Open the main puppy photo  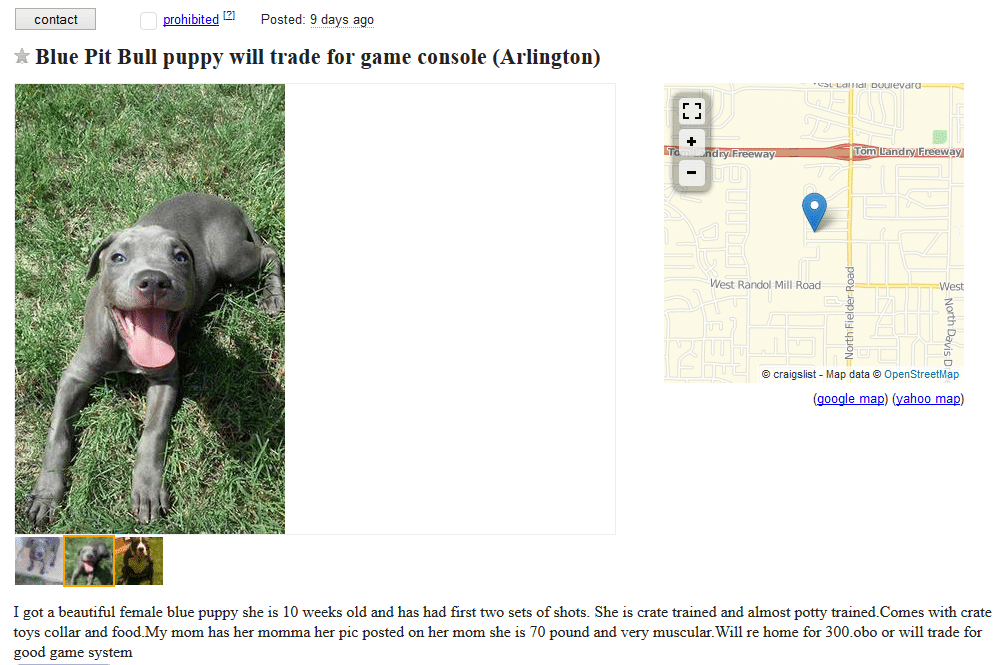point(150,308)
